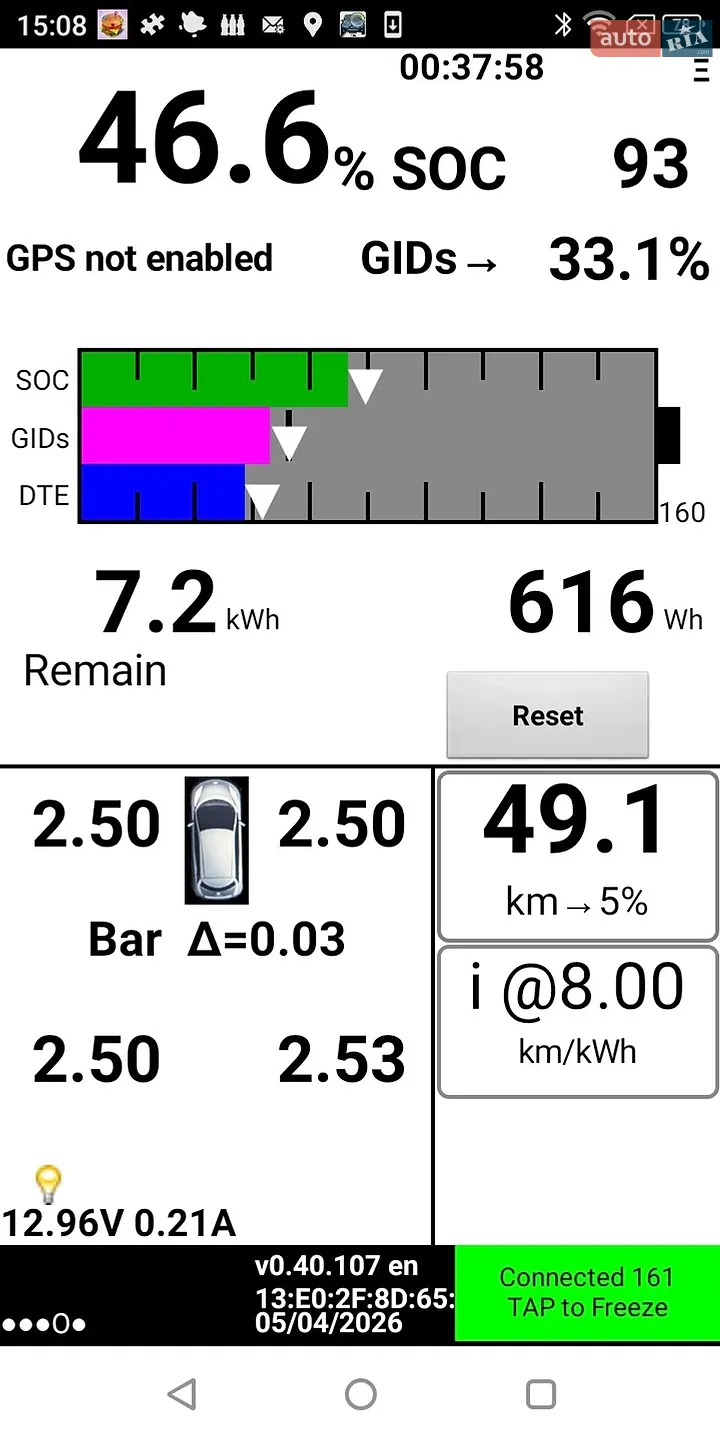Go back with the system back button
The height and width of the screenshot is (1440, 720).
181,1393
